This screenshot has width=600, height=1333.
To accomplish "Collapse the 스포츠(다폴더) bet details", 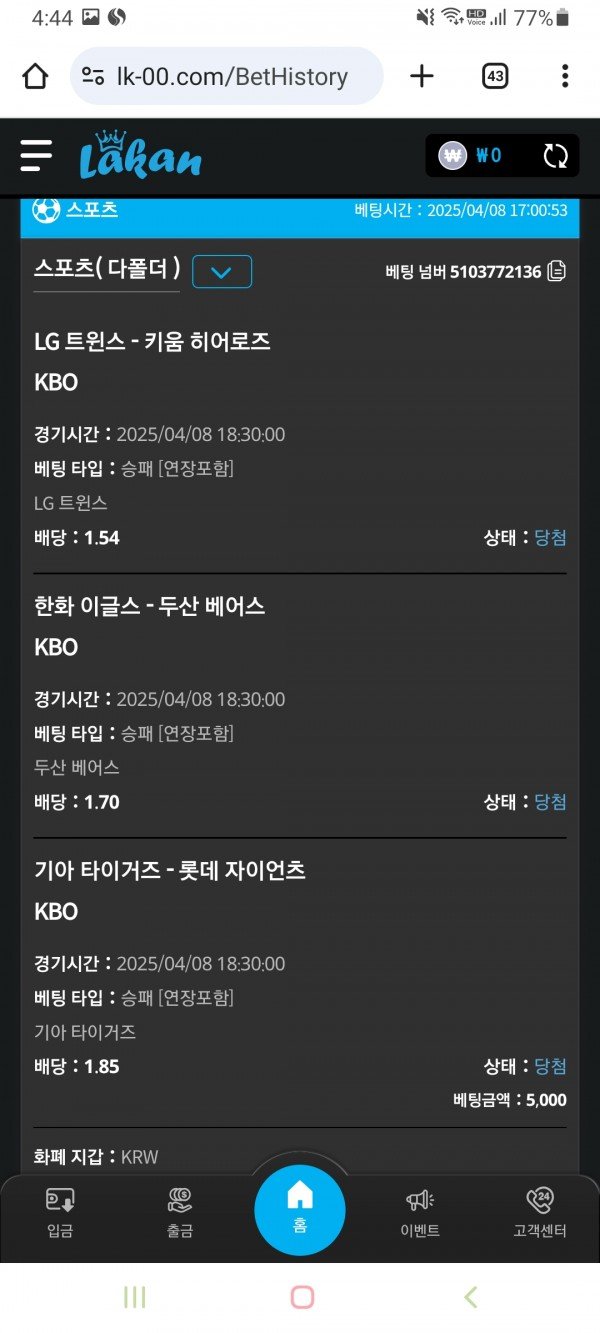I will click(221, 272).
